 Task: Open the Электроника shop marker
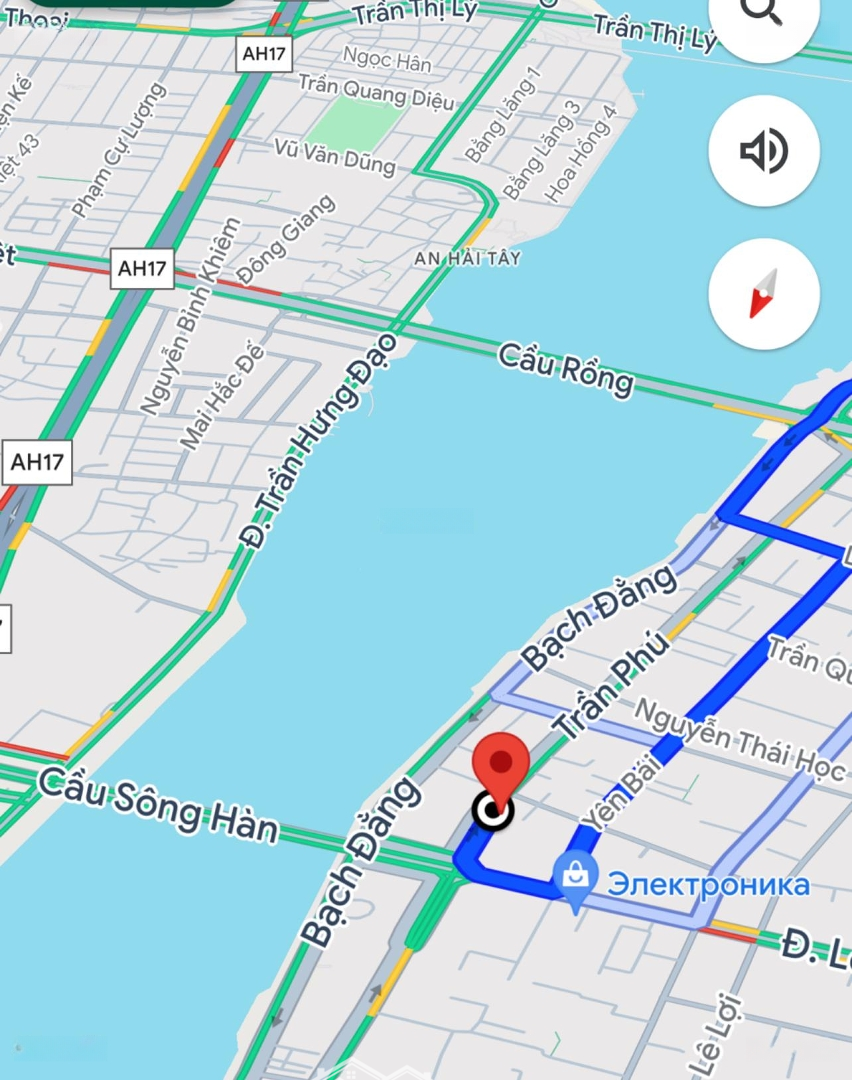point(576,877)
